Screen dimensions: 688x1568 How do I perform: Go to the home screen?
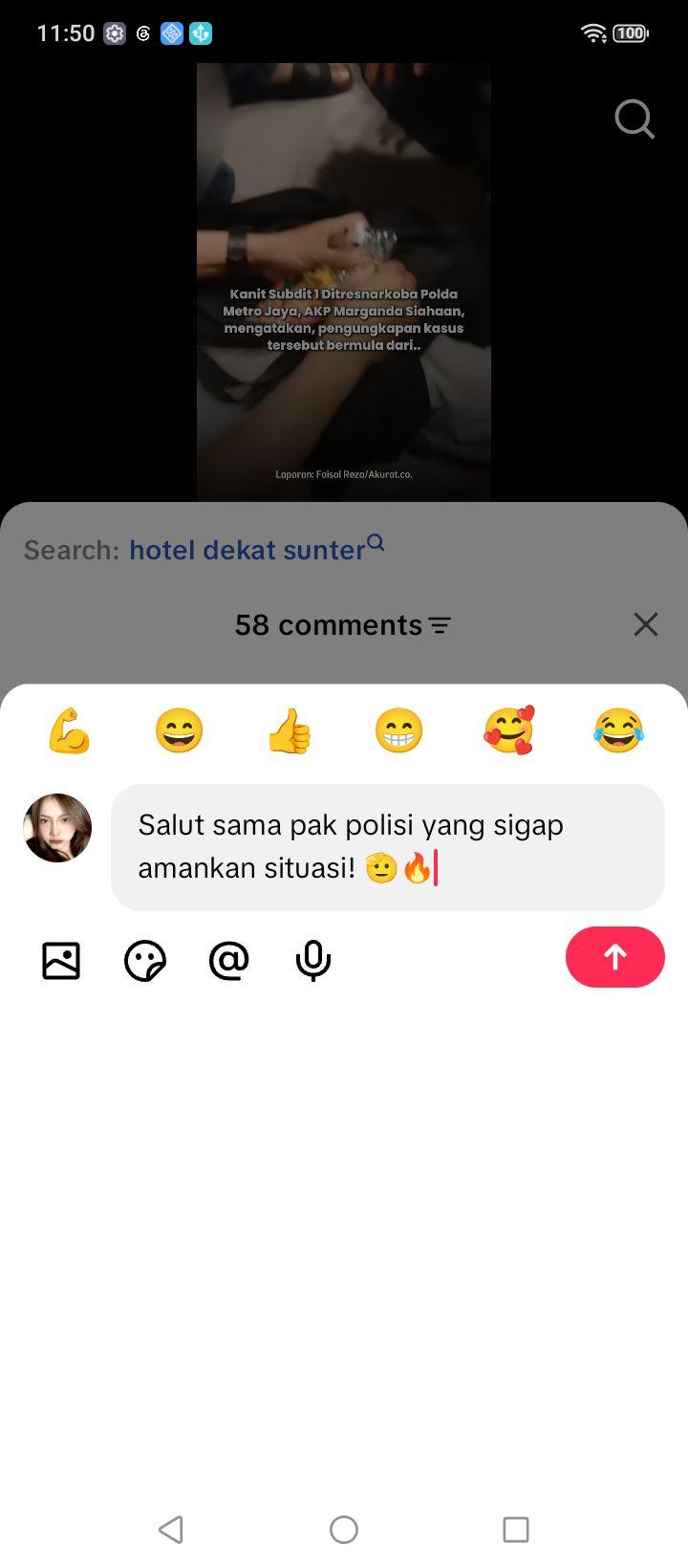coord(344,1530)
